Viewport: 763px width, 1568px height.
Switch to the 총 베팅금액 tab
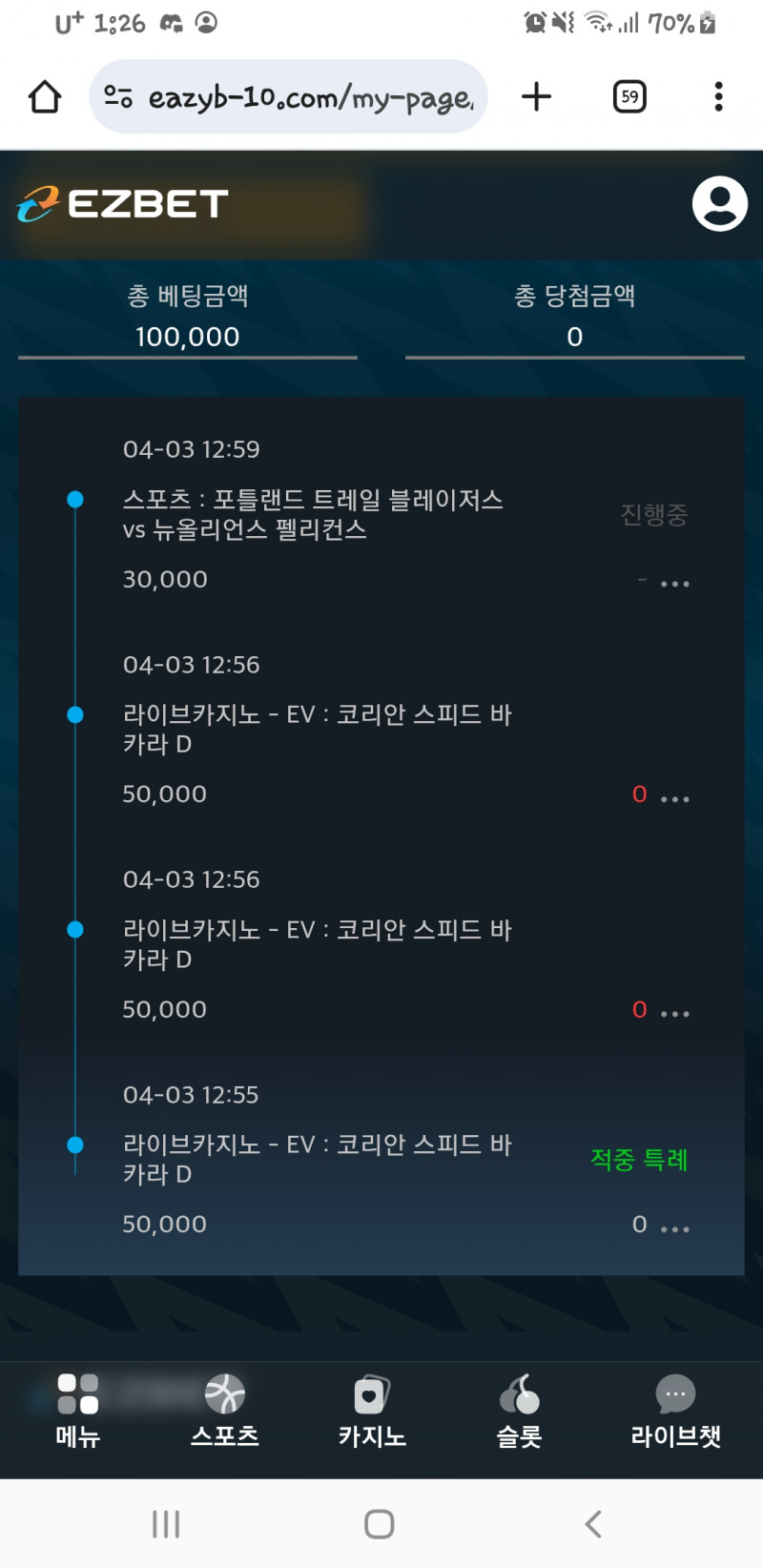pyautogui.click(x=187, y=315)
